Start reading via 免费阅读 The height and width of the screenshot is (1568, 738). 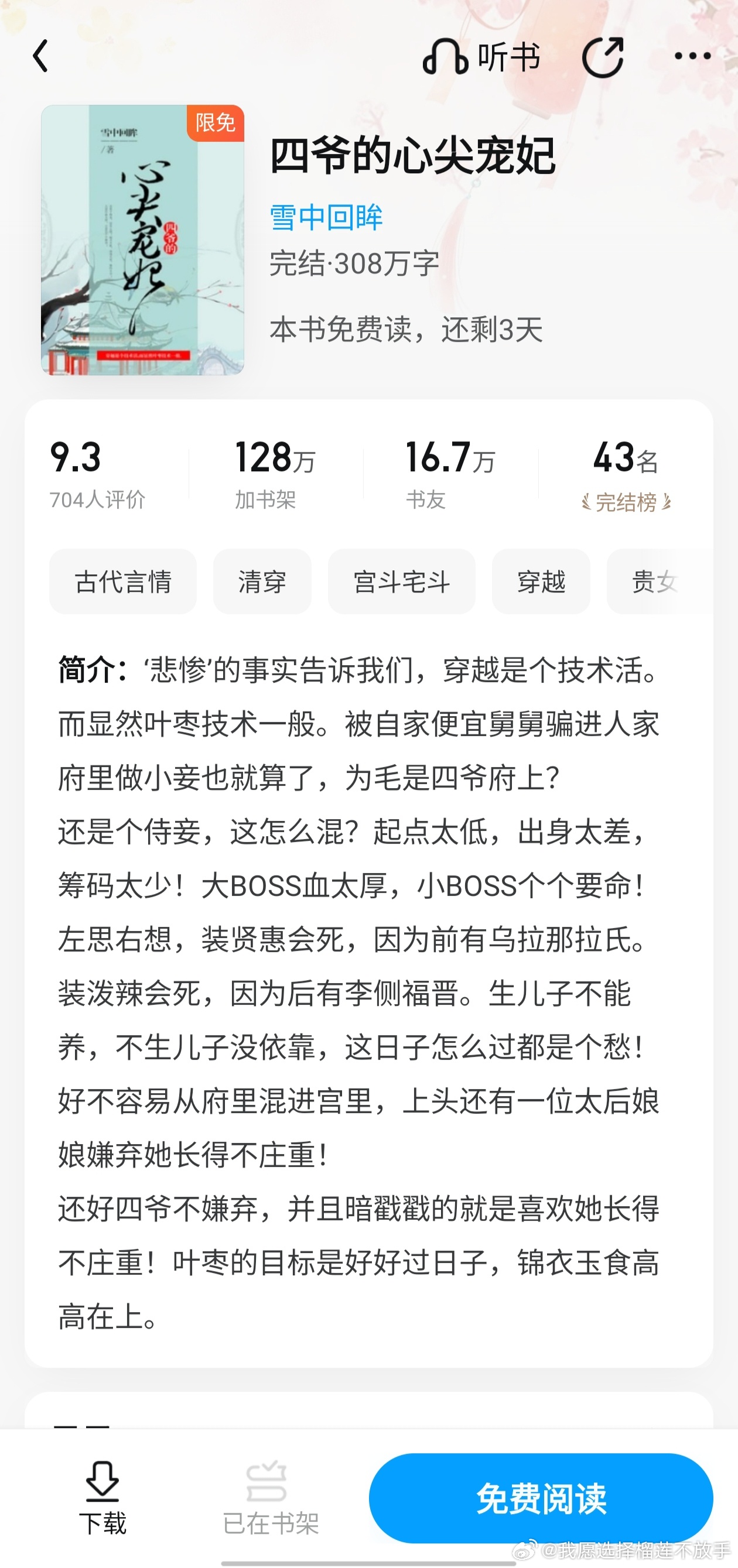coord(541,1498)
